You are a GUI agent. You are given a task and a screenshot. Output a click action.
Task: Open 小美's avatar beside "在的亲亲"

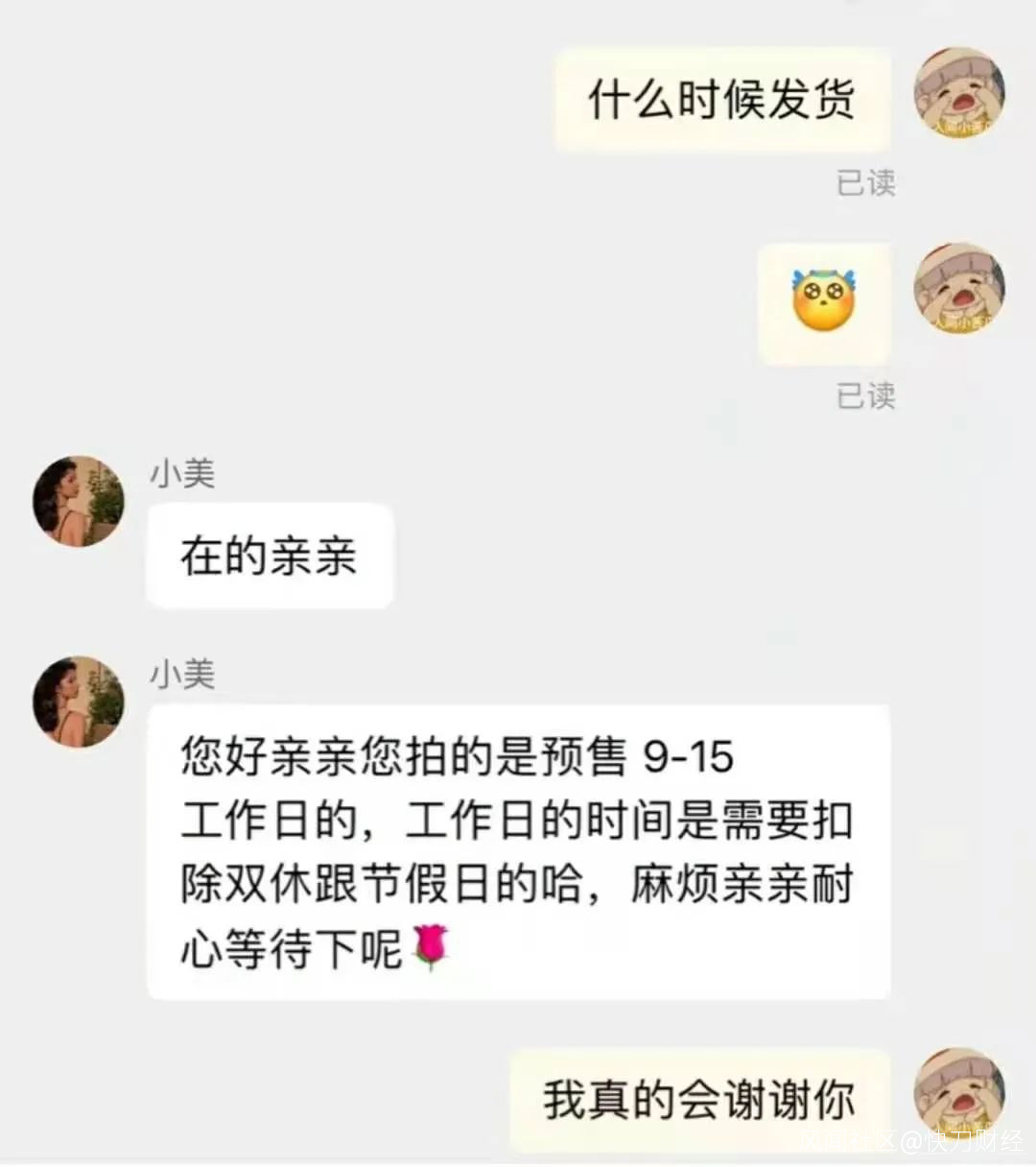coord(79,501)
